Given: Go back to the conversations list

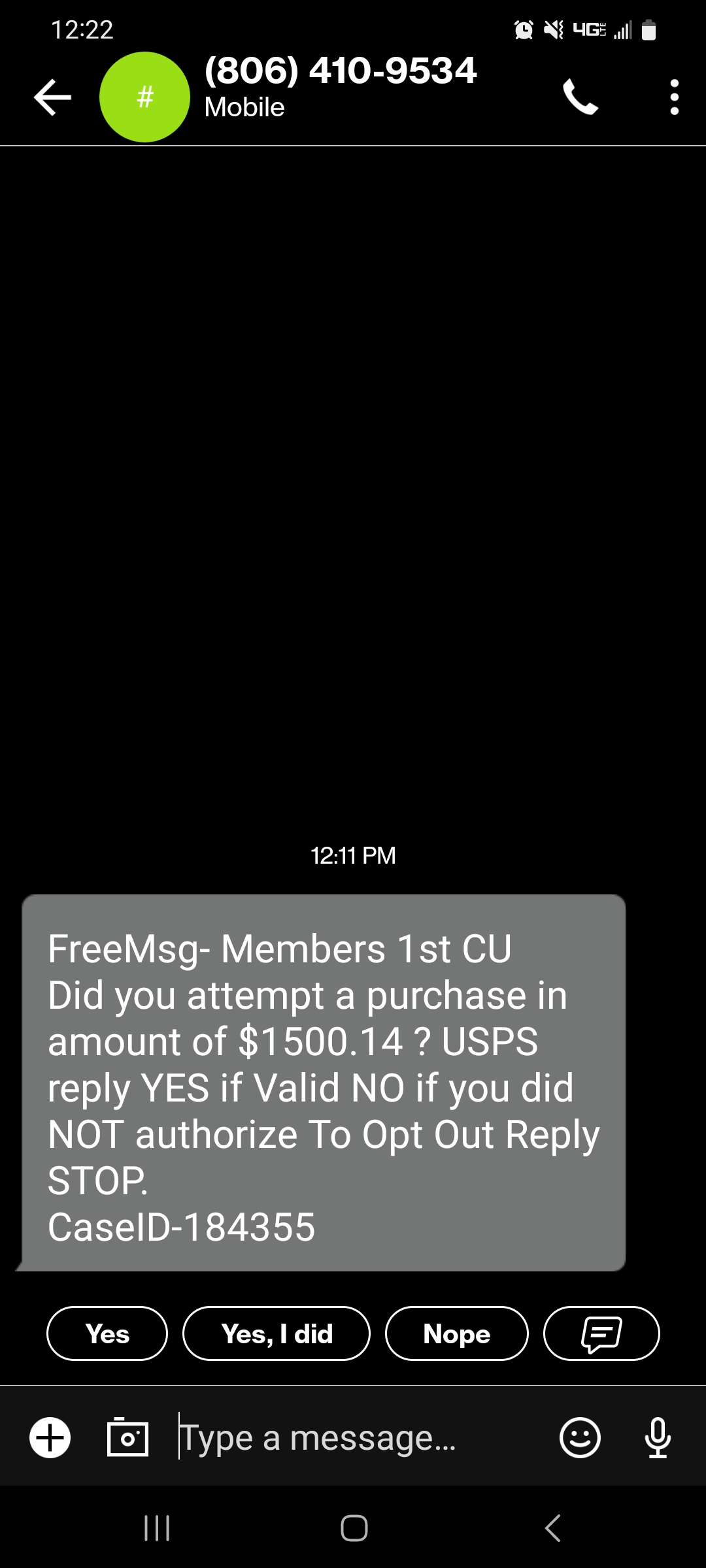Looking at the screenshot, I should pos(52,97).
